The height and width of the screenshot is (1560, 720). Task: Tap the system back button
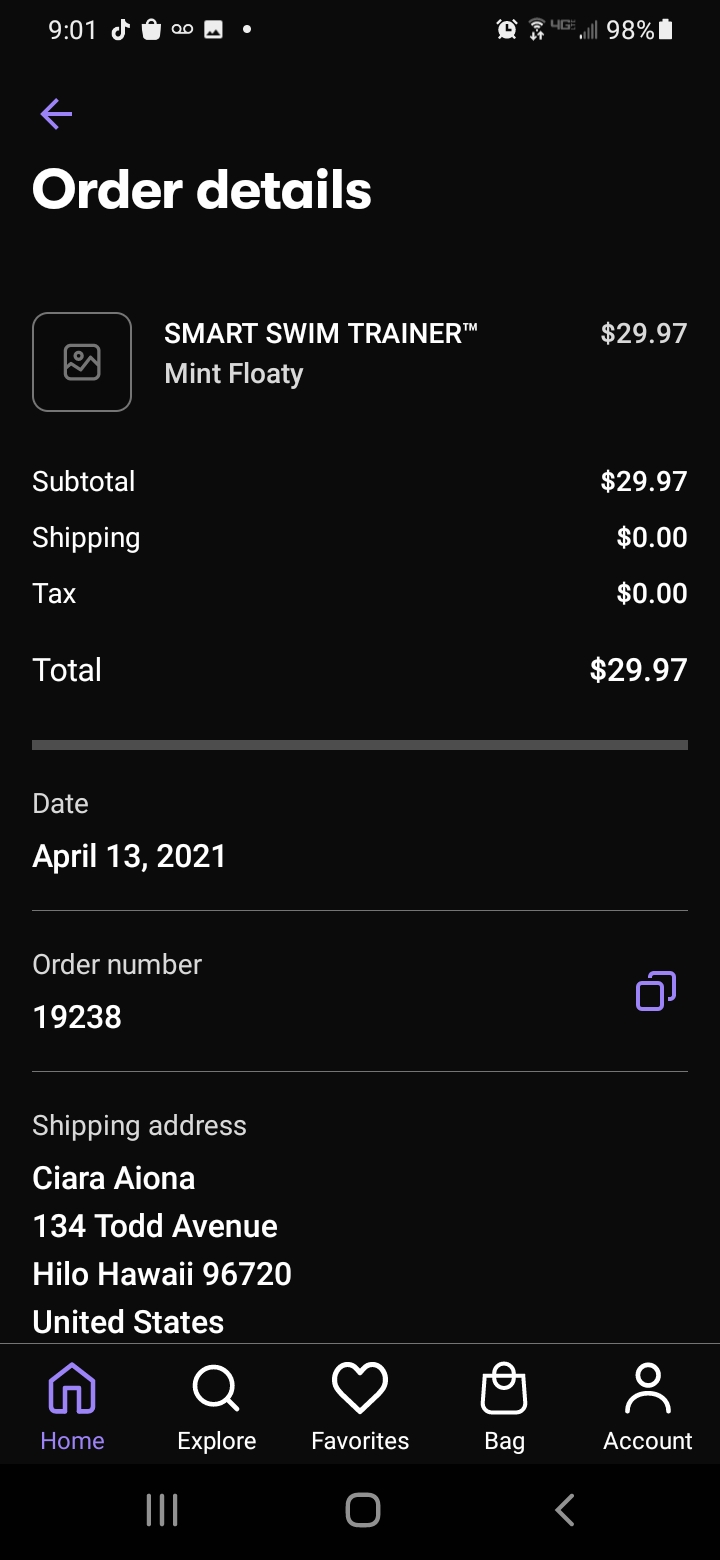point(565,1510)
